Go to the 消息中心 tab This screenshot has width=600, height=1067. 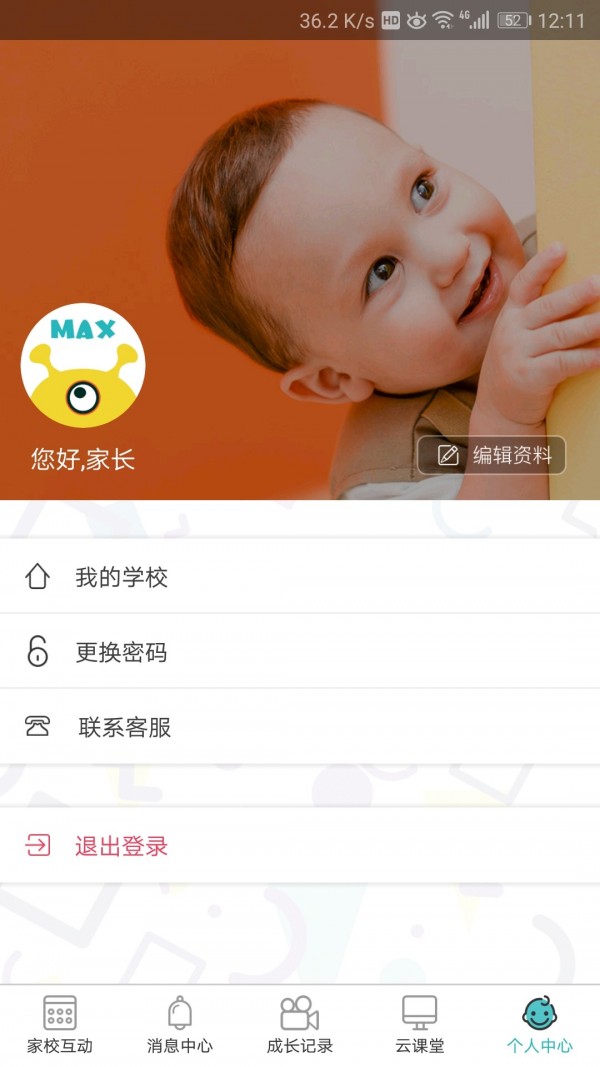[180, 1024]
